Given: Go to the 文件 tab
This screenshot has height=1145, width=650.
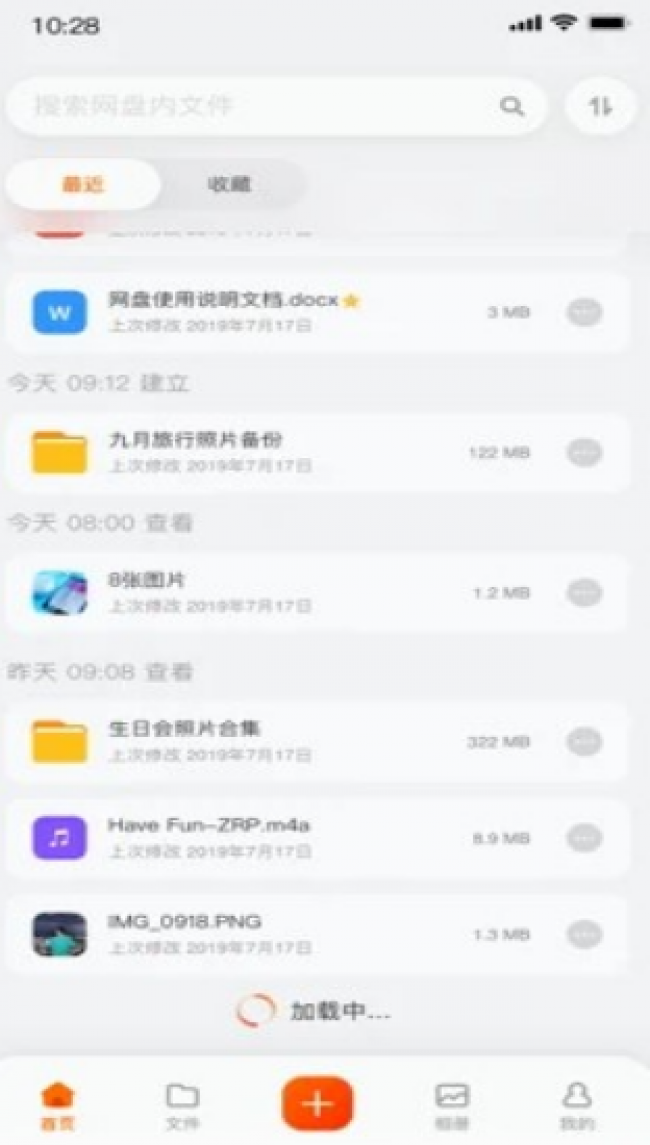Looking at the screenshot, I should click(x=182, y=1105).
